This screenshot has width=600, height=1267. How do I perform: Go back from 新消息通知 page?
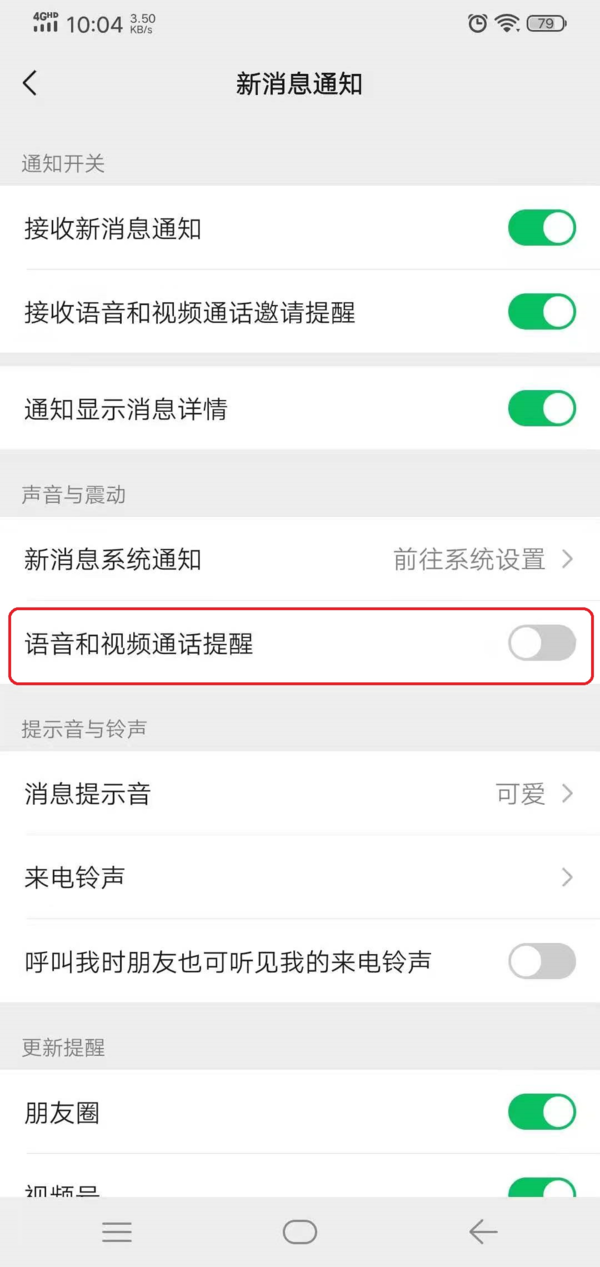[30, 84]
